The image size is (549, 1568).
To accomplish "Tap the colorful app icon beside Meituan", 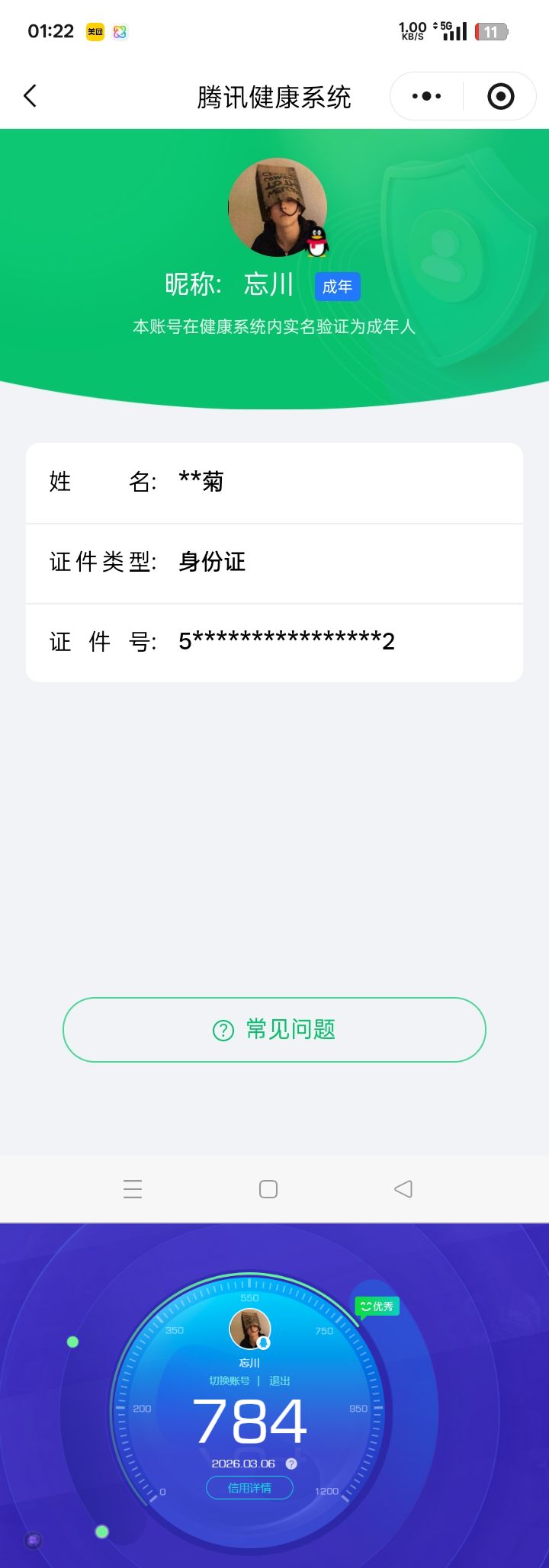I will click(121, 32).
